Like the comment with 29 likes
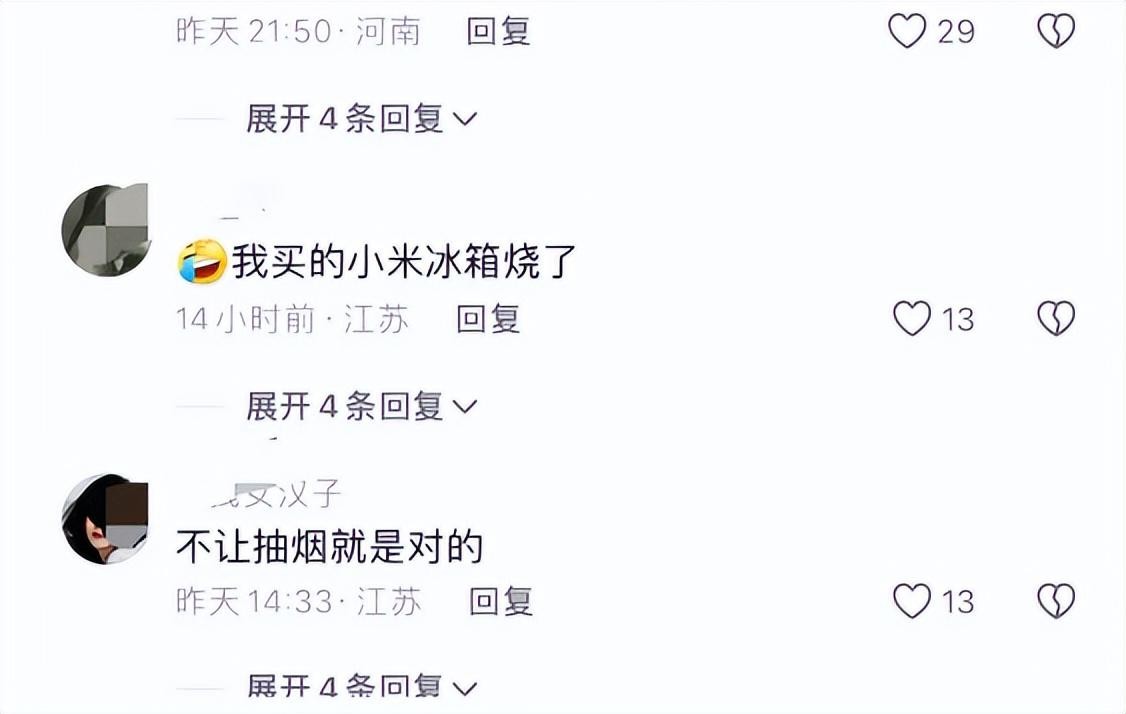The height and width of the screenshot is (714, 1126). [x=907, y=31]
